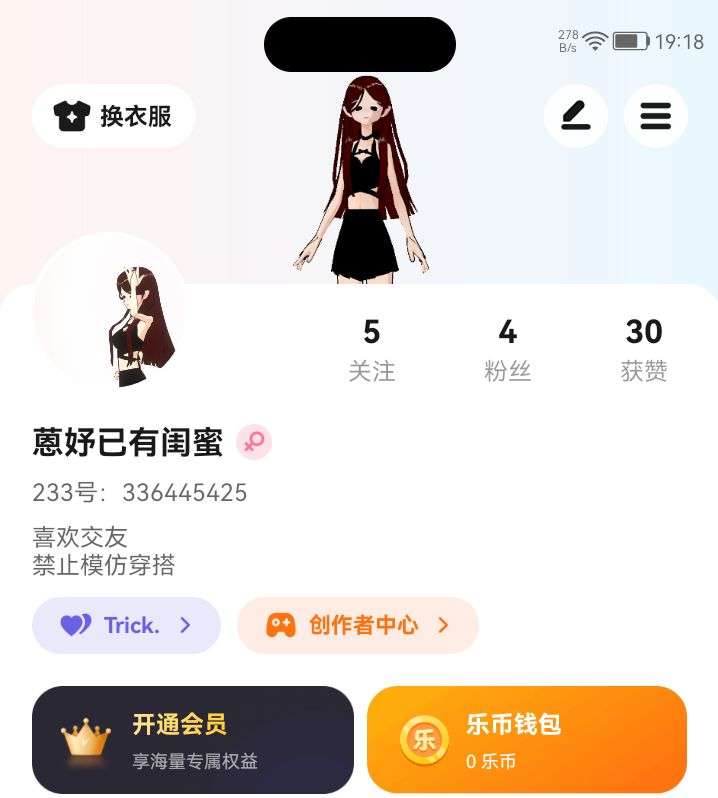
Task: Open the hamburger menu
Action: (x=655, y=116)
